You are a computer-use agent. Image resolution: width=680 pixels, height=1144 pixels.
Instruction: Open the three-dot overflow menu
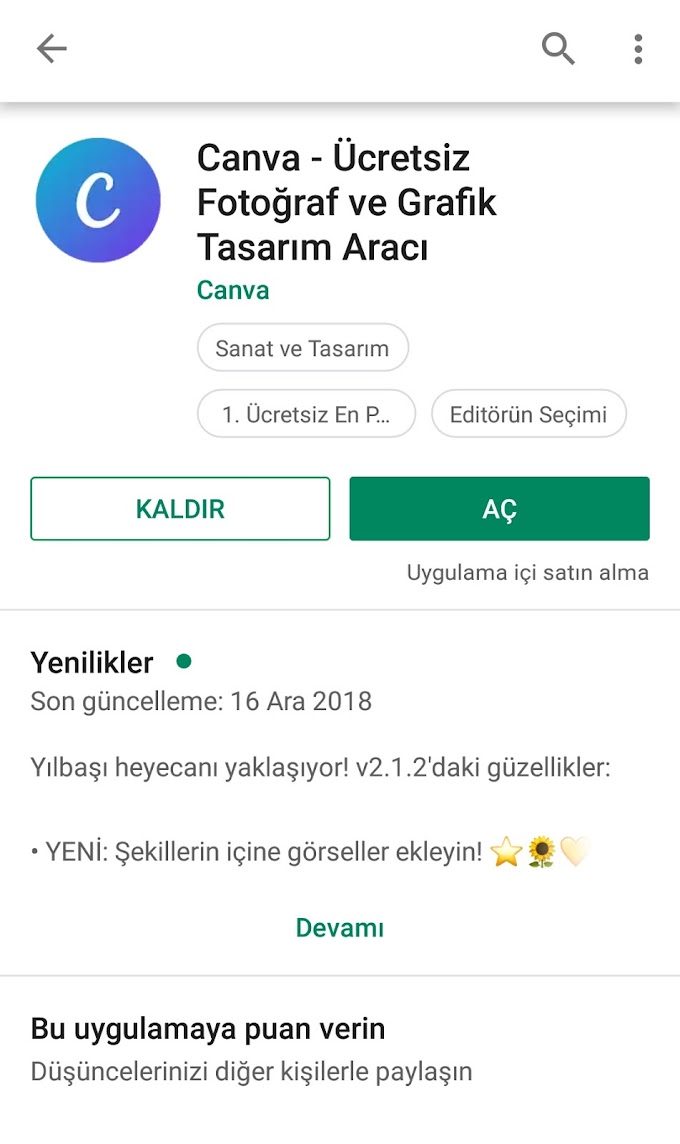point(638,49)
